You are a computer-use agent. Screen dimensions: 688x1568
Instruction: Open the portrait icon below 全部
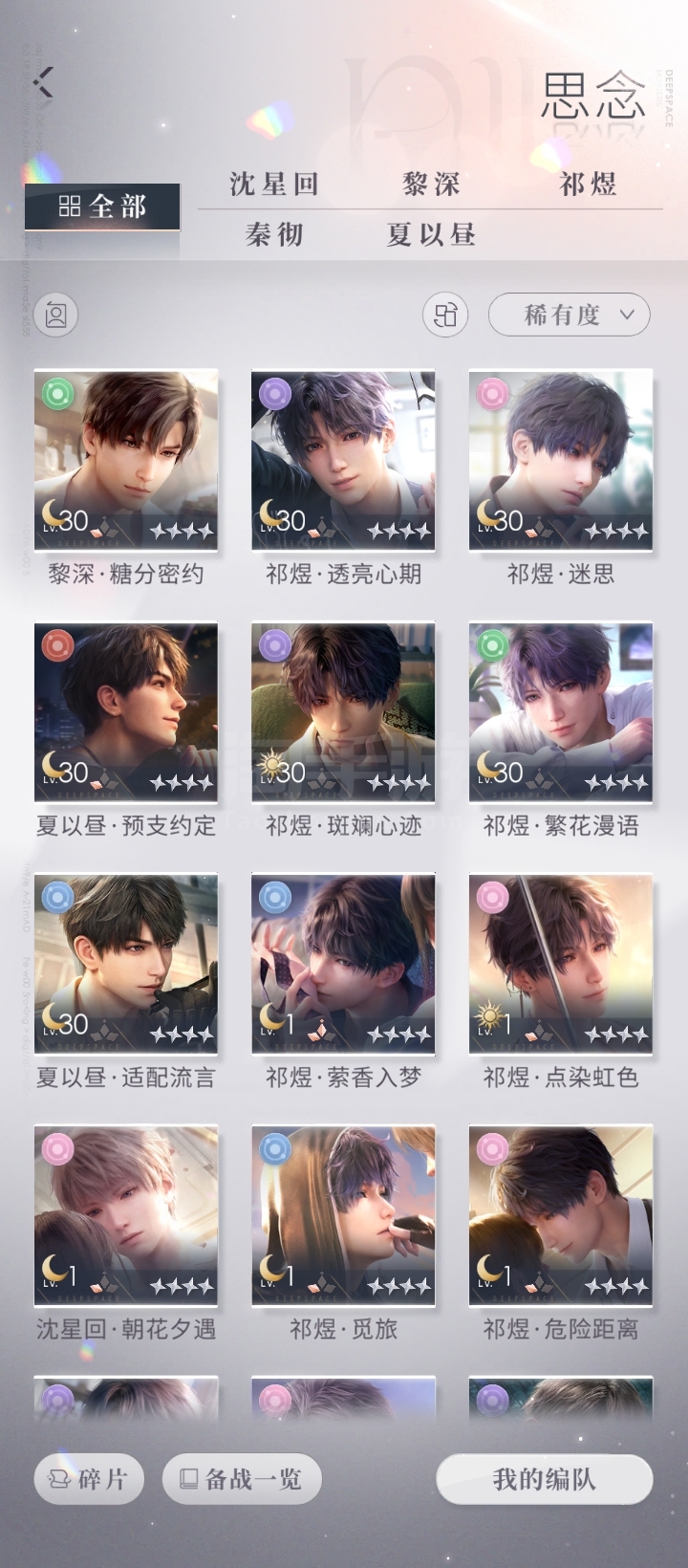click(x=56, y=315)
